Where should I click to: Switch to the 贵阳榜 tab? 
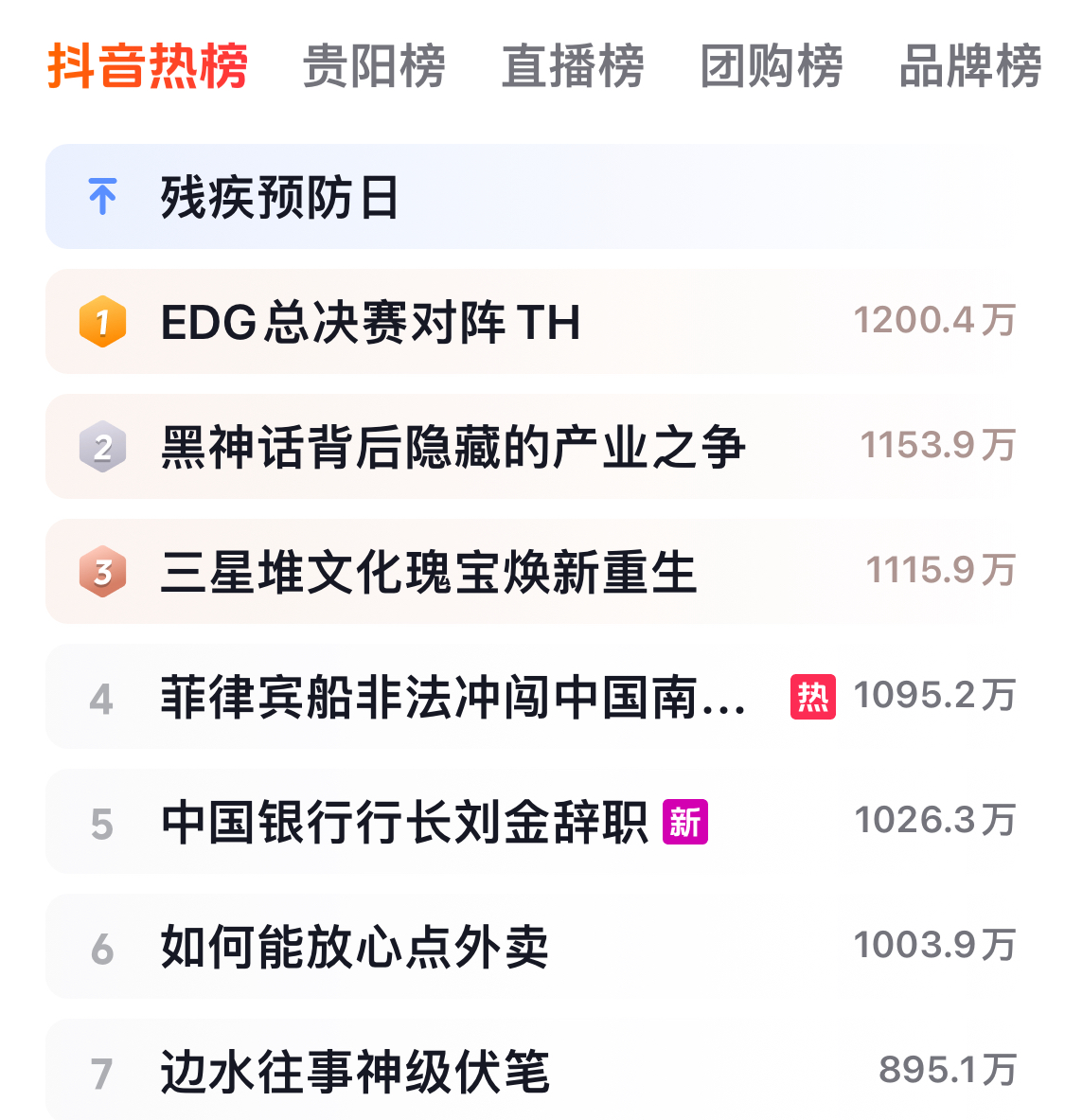(373, 66)
